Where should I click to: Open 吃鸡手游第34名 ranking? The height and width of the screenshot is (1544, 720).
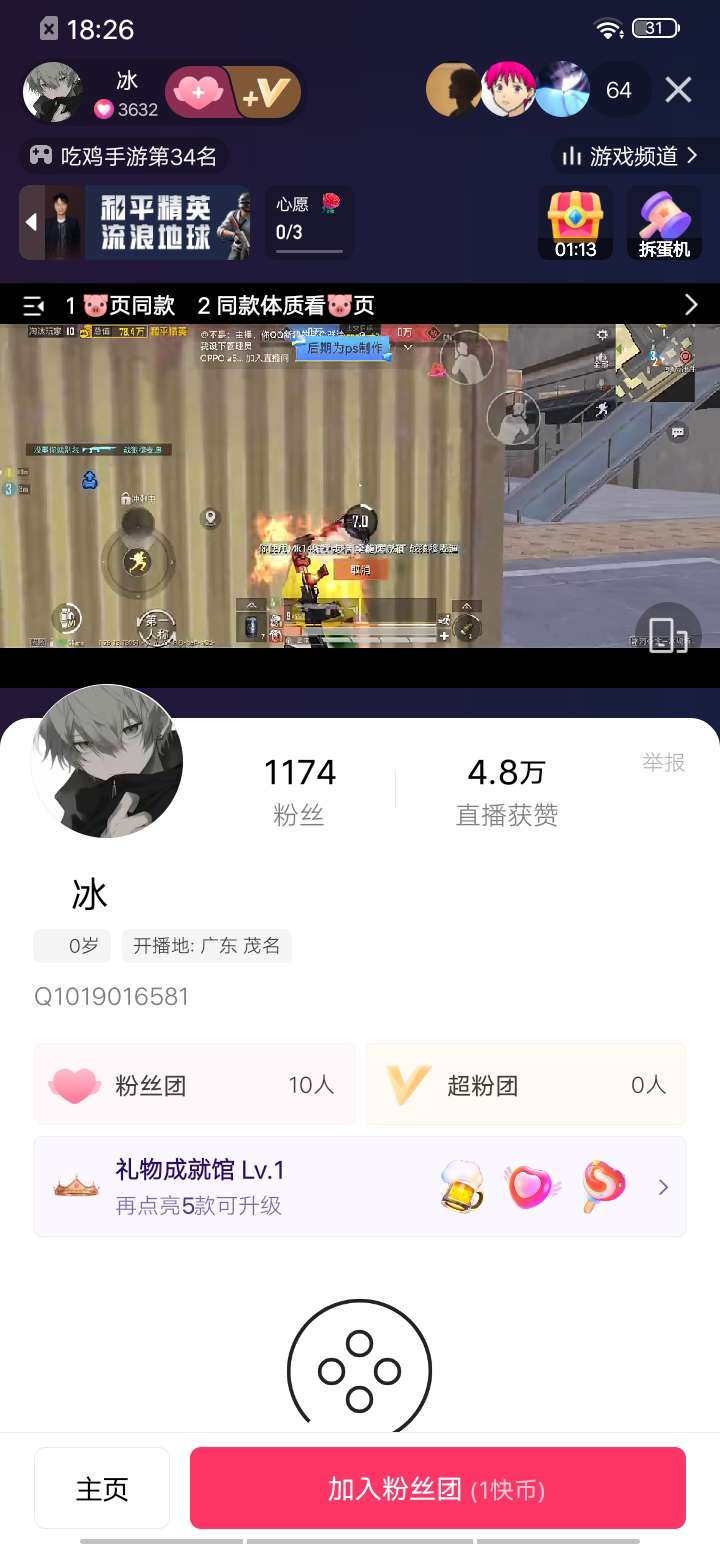coord(124,156)
